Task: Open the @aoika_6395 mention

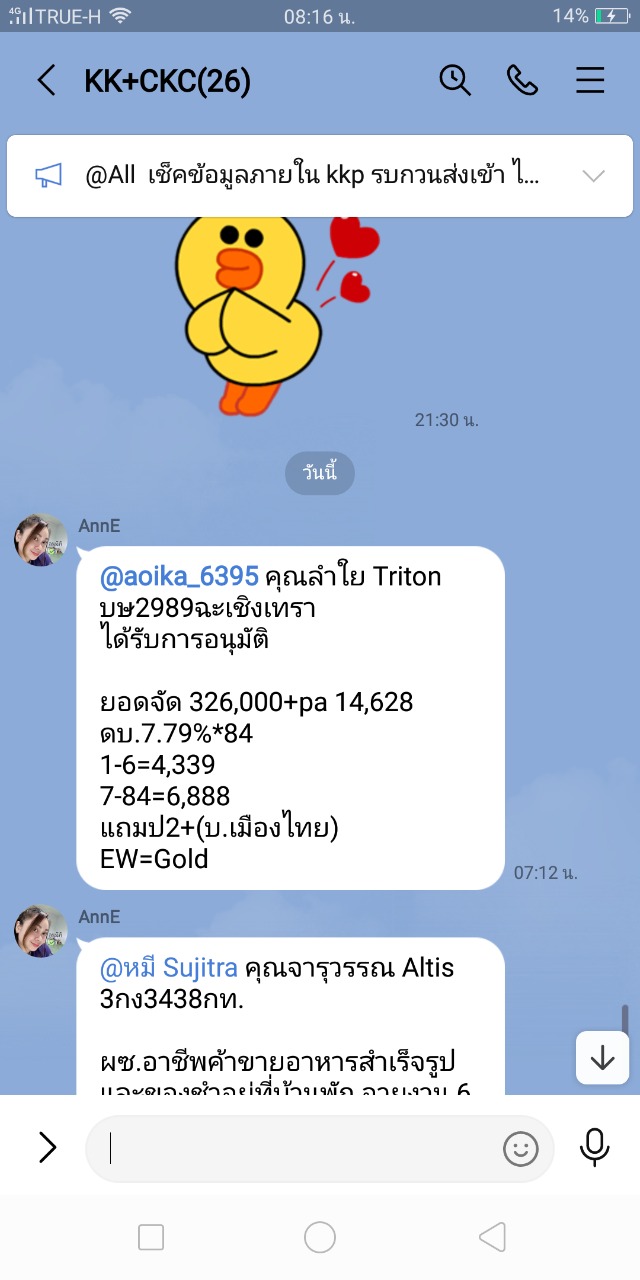Action: pyautogui.click(x=179, y=577)
